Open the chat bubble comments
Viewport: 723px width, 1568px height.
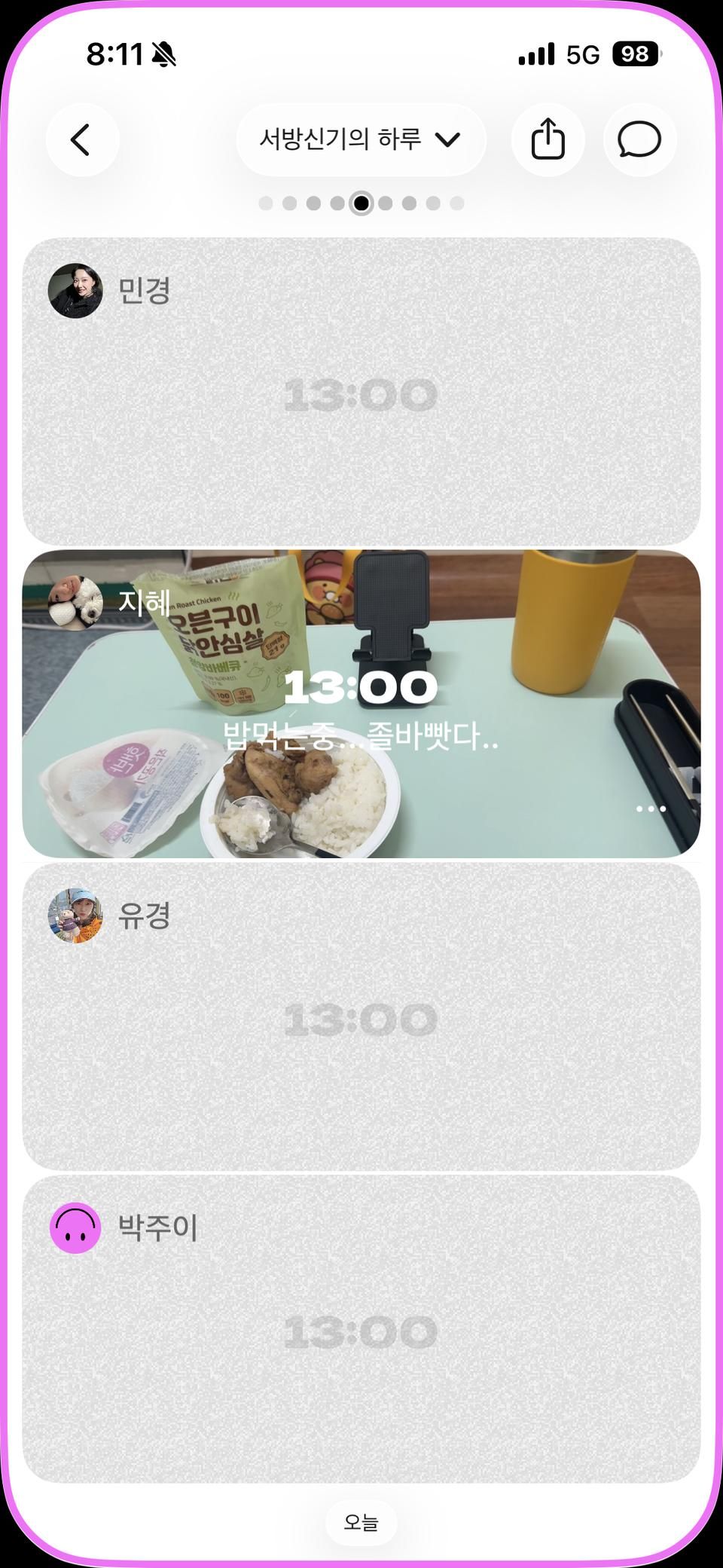[x=639, y=139]
